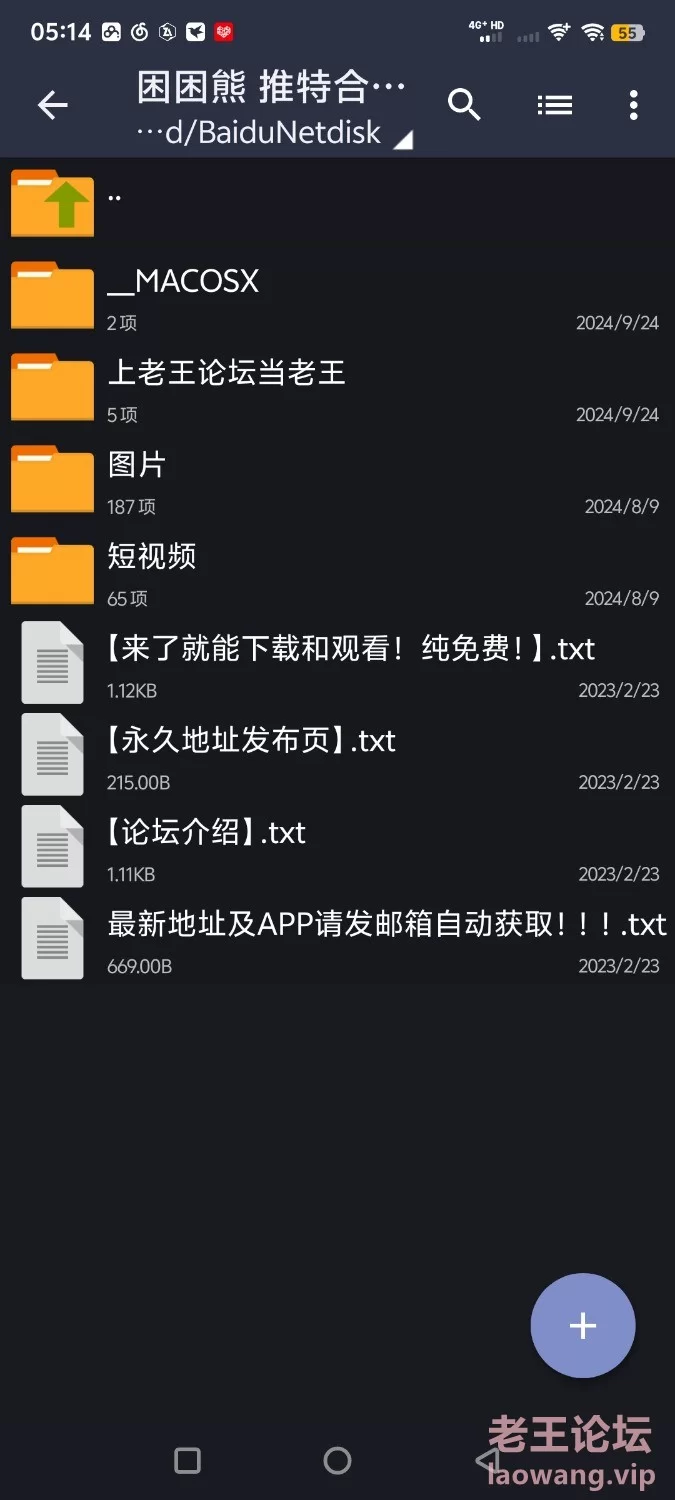The height and width of the screenshot is (1500, 675).
Task: Open the overflow menu
Action: tap(633, 105)
